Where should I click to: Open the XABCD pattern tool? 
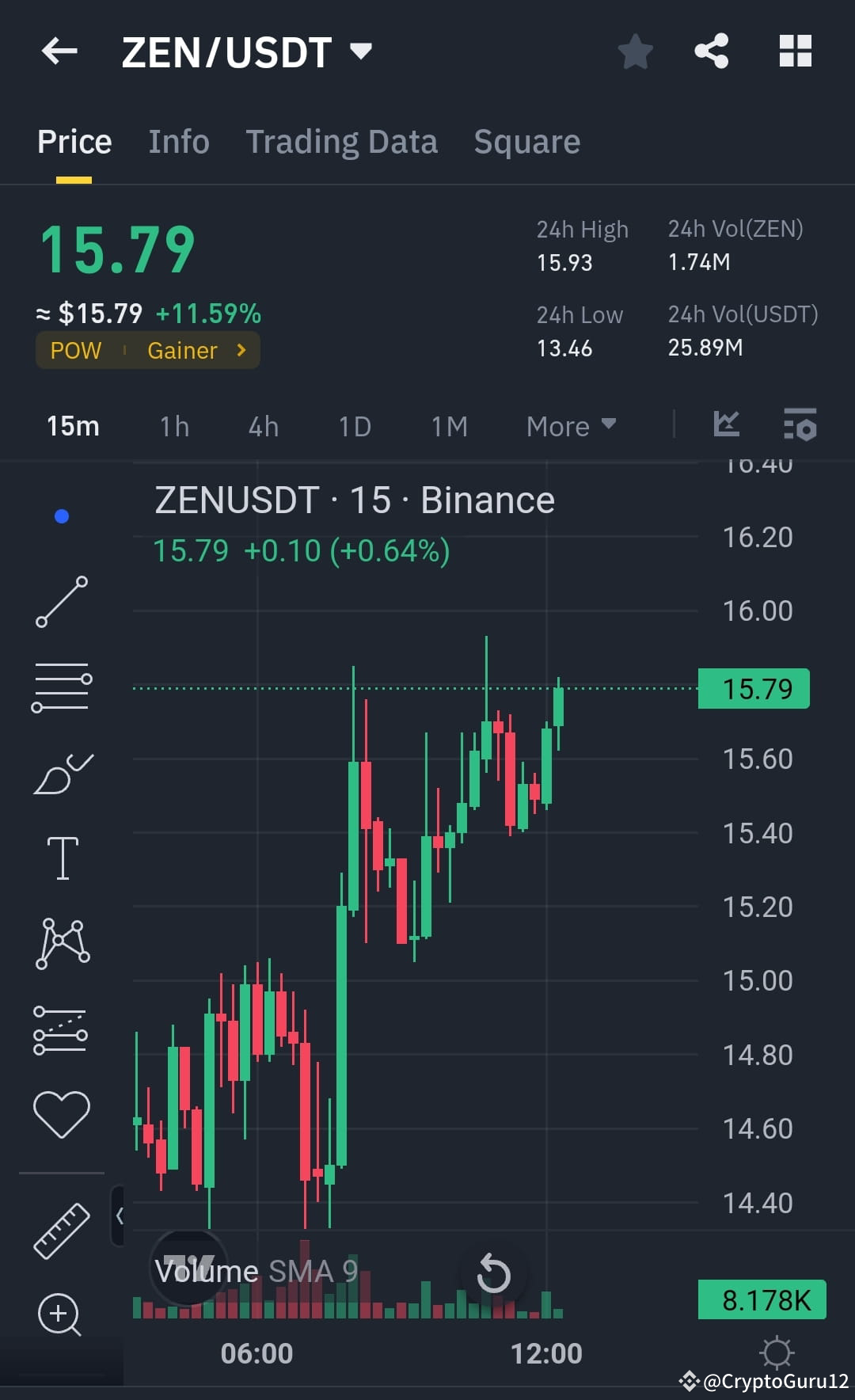[x=62, y=942]
